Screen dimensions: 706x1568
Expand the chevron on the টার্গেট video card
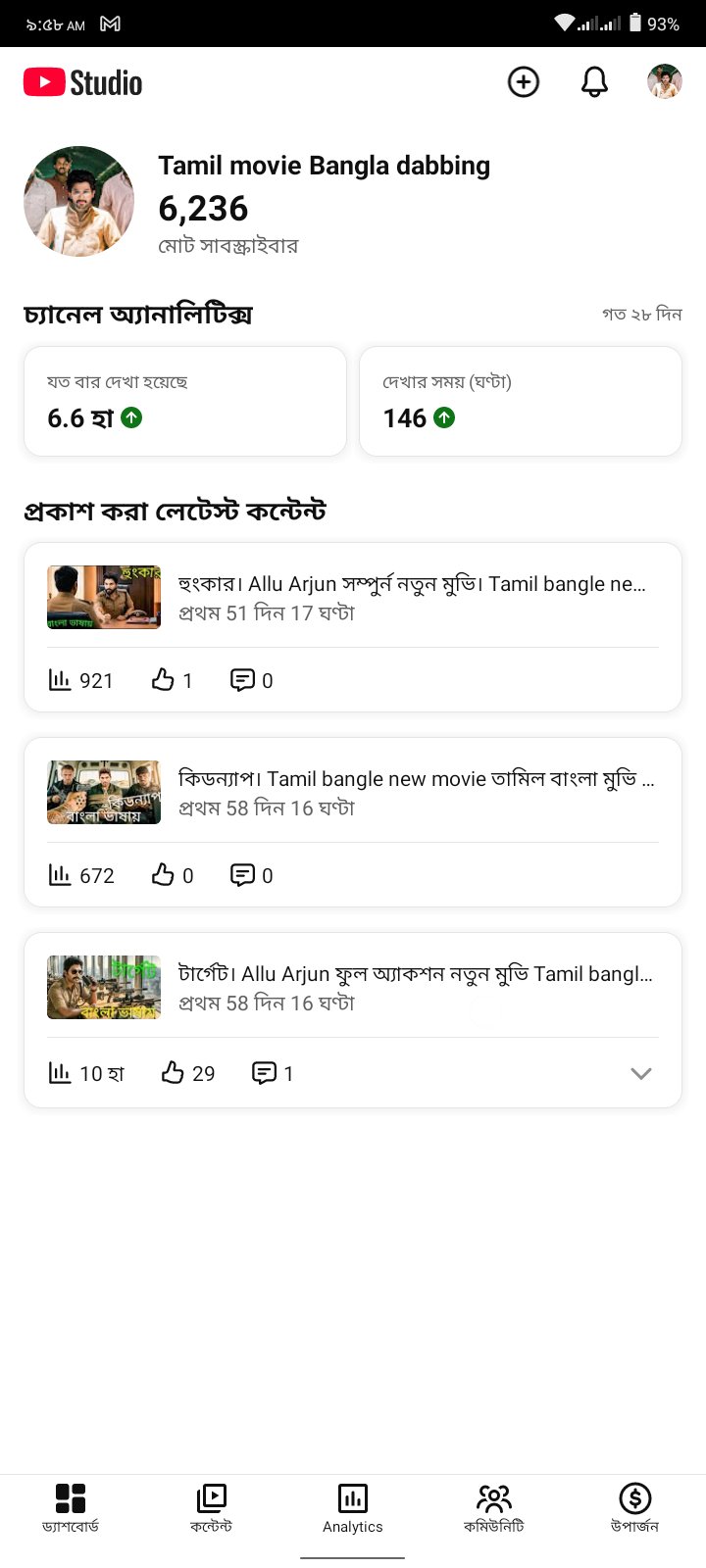[x=641, y=1073]
